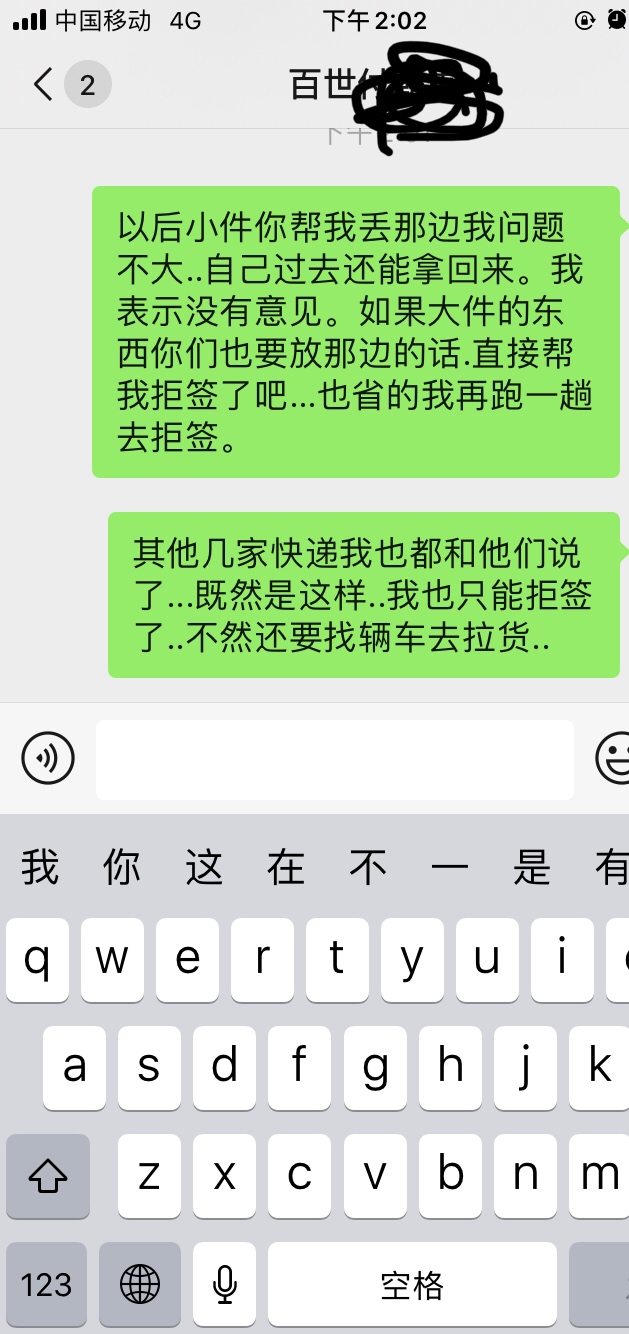Tap the 空格 space key

pos(412,1284)
